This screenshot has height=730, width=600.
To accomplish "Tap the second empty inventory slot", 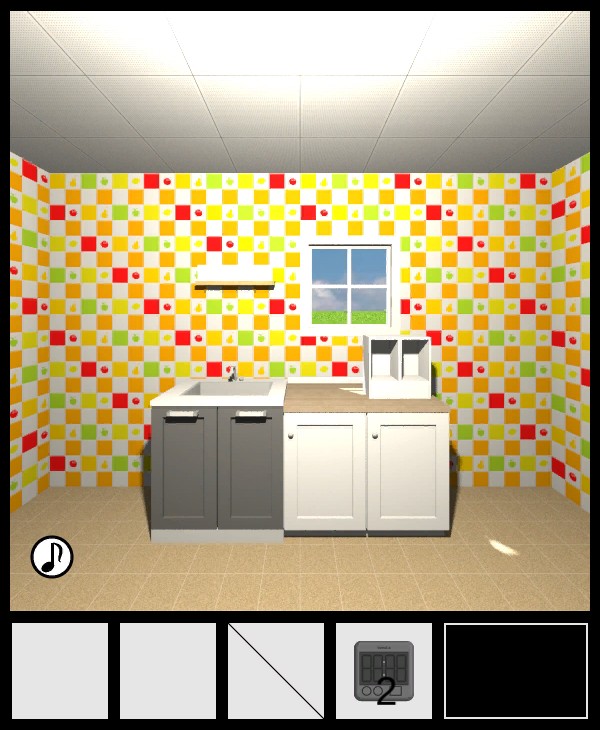I will tap(168, 671).
